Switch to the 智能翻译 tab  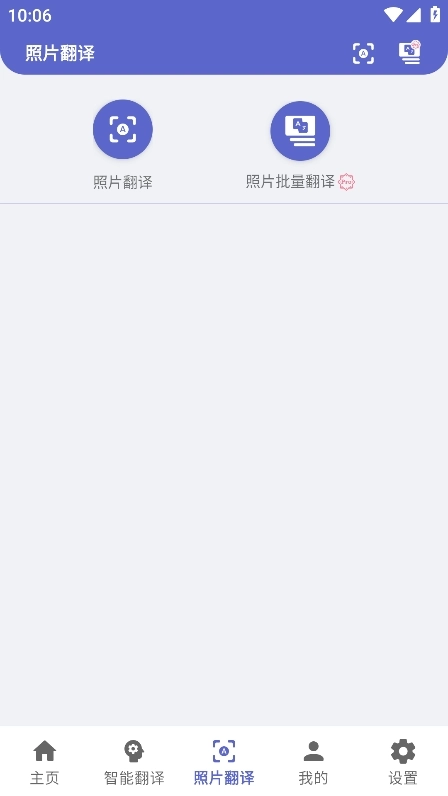[134, 762]
